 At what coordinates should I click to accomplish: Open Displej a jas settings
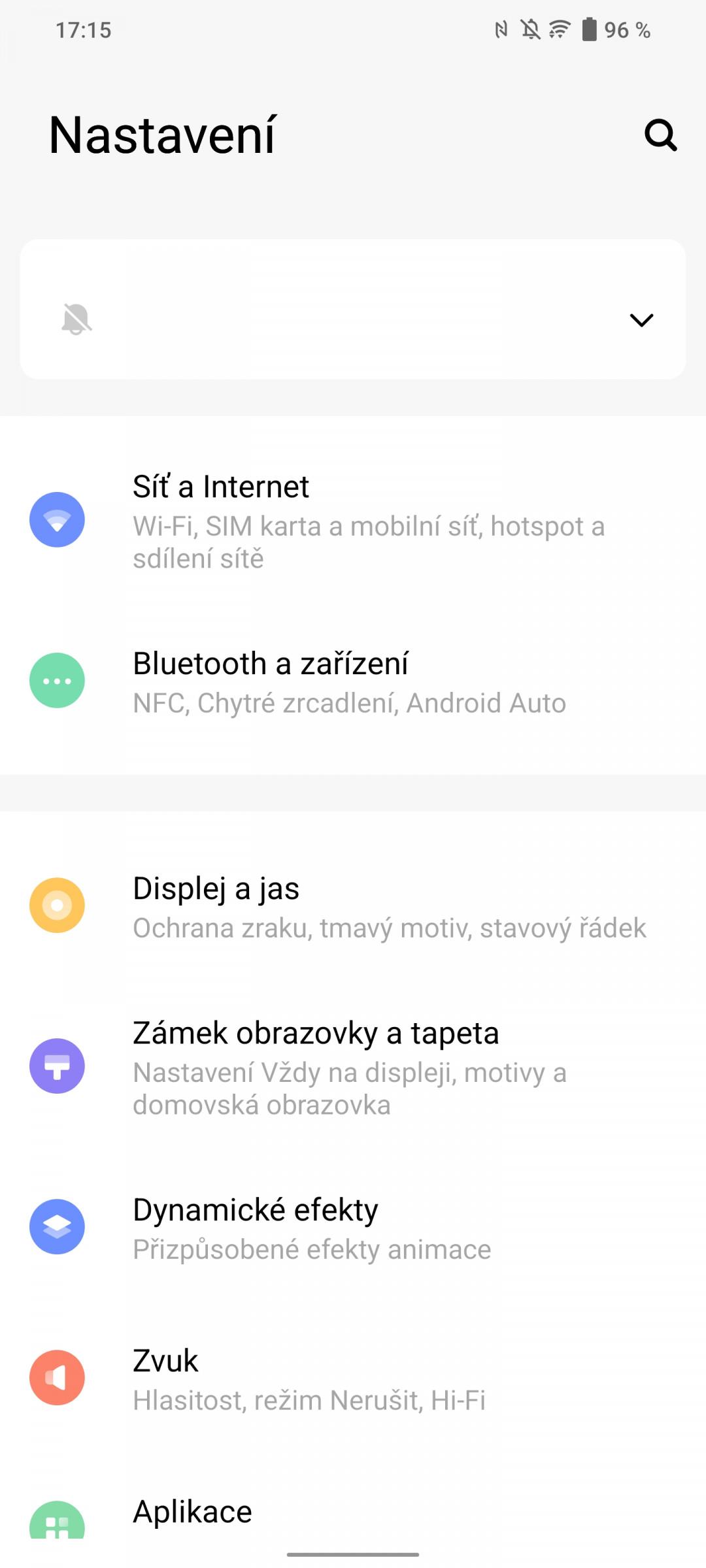click(x=353, y=906)
